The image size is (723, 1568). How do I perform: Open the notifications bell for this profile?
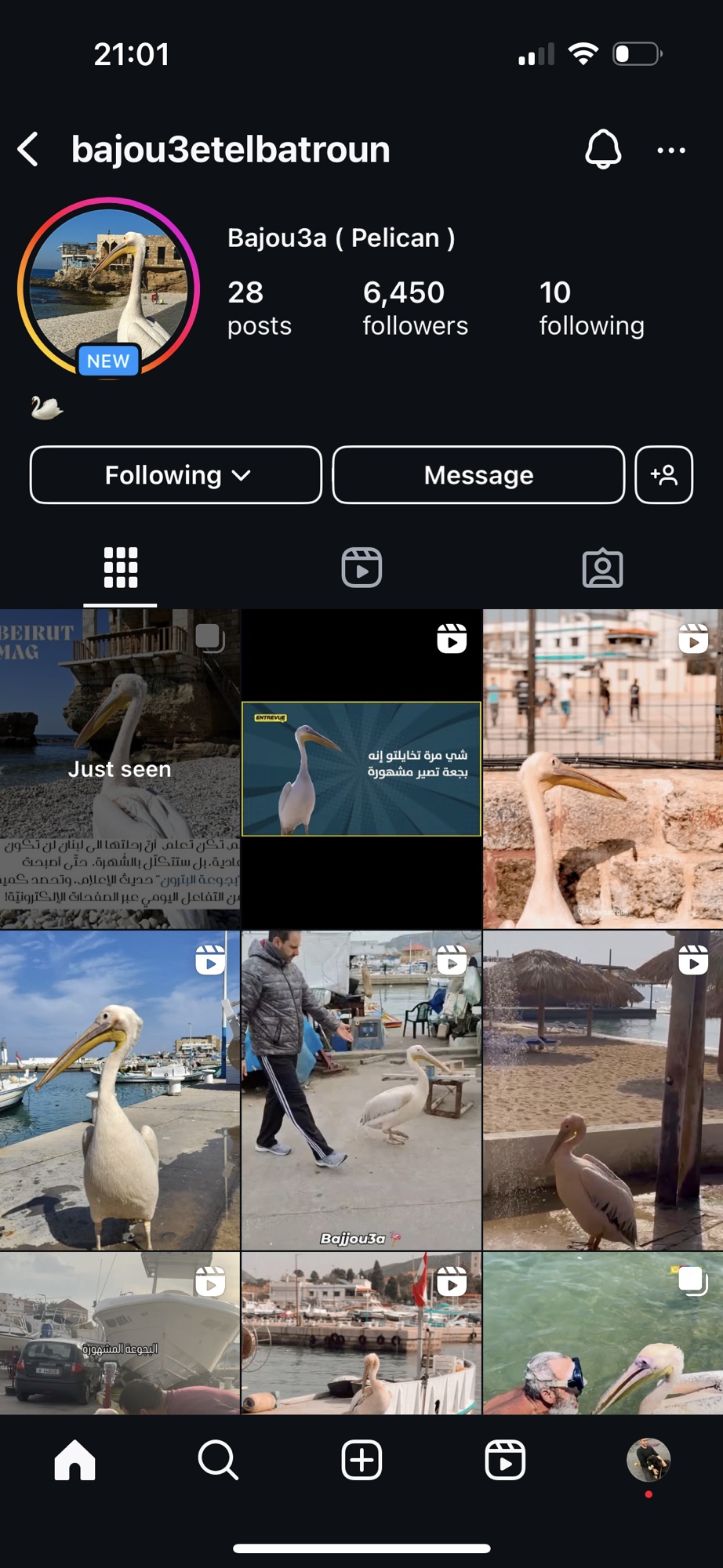tap(603, 149)
